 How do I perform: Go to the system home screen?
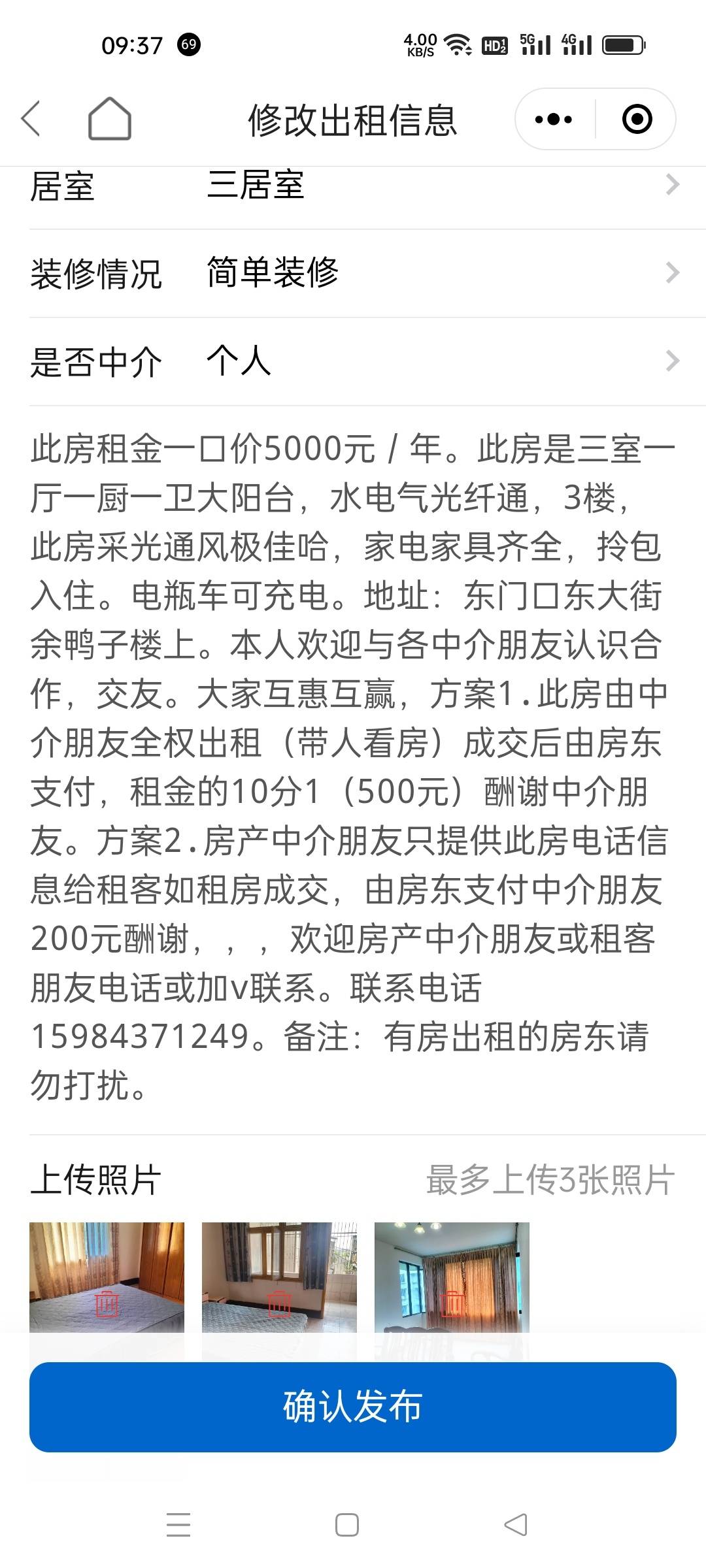[347, 1526]
